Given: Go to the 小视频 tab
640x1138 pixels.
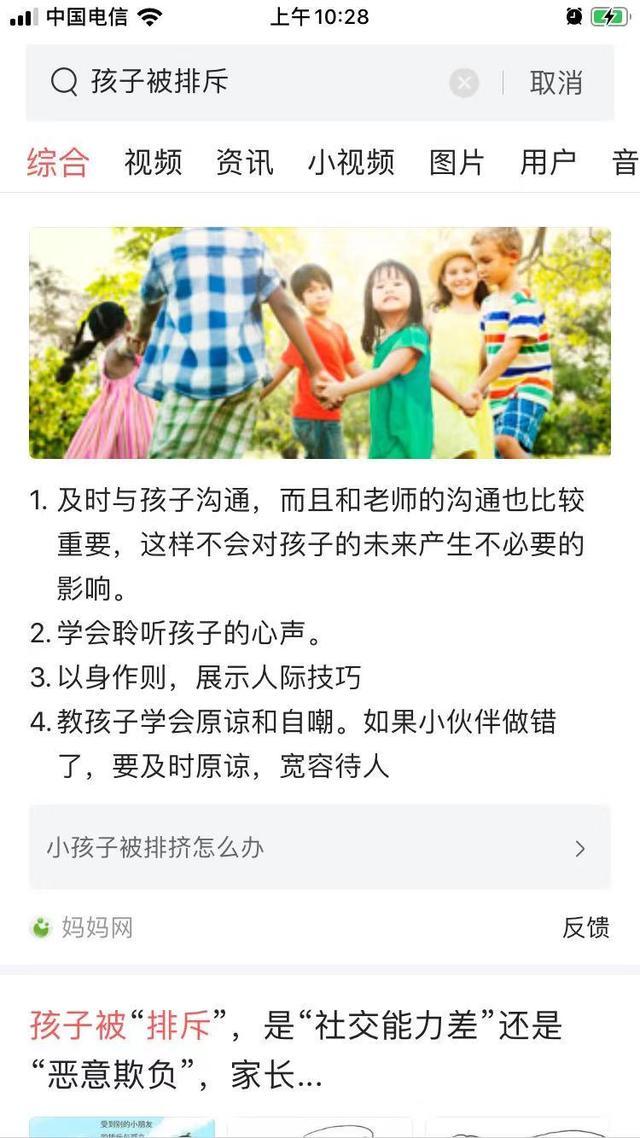Looking at the screenshot, I should point(351,162).
